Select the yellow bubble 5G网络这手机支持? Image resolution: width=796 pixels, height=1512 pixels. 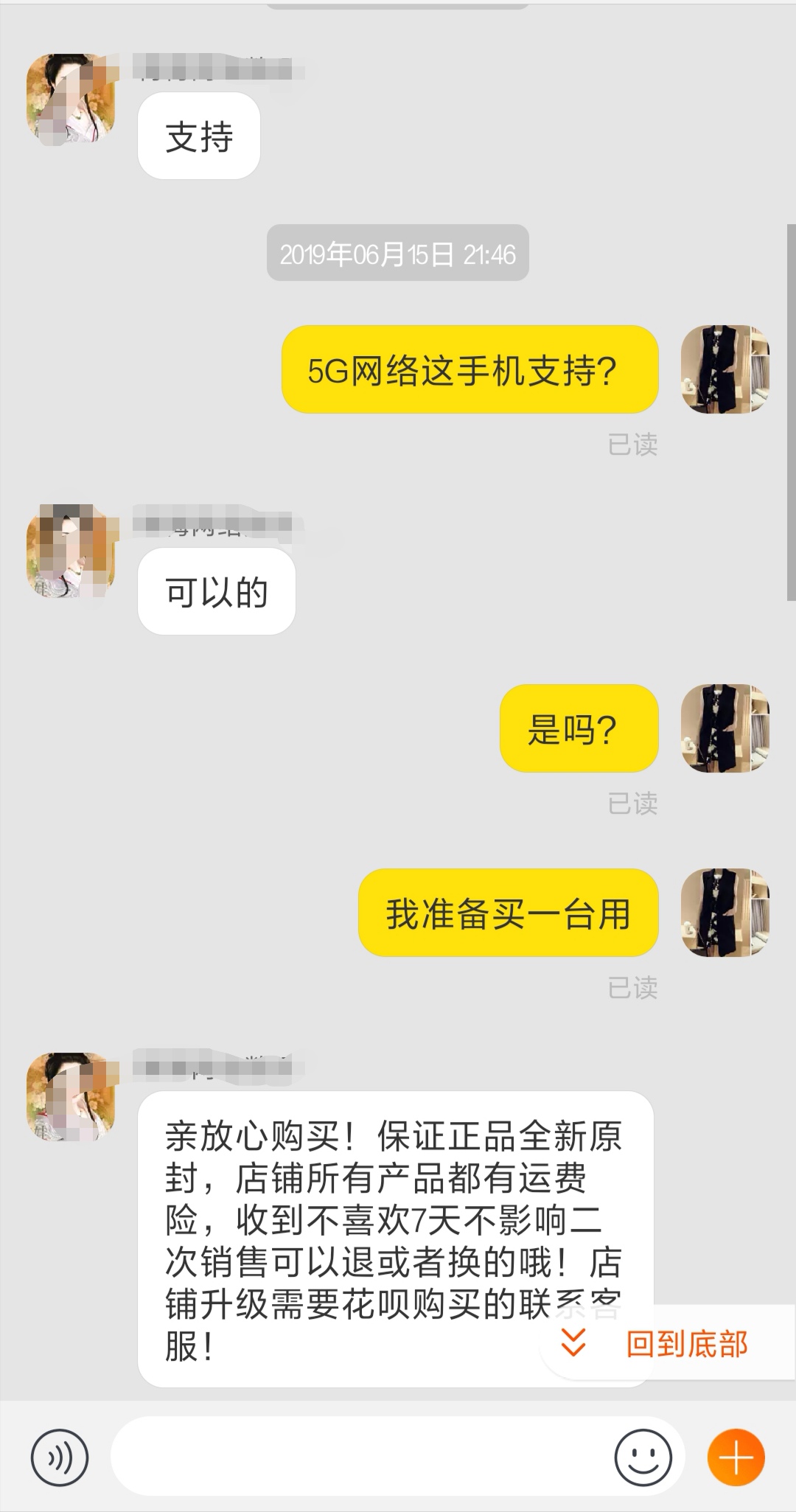469,371
